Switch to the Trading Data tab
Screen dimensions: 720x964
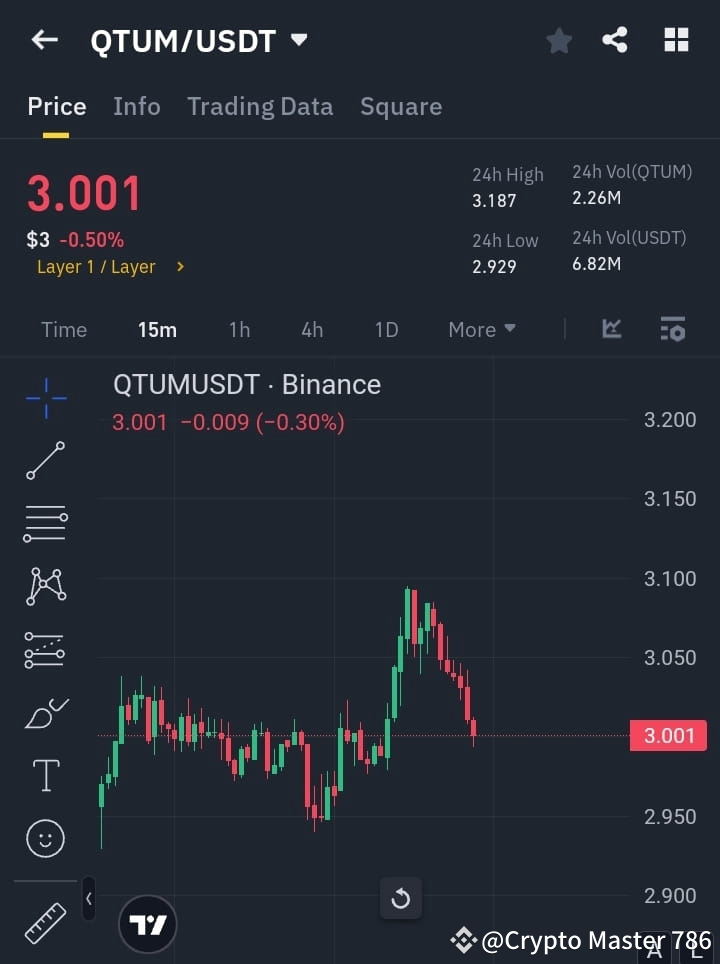click(260, 106)
